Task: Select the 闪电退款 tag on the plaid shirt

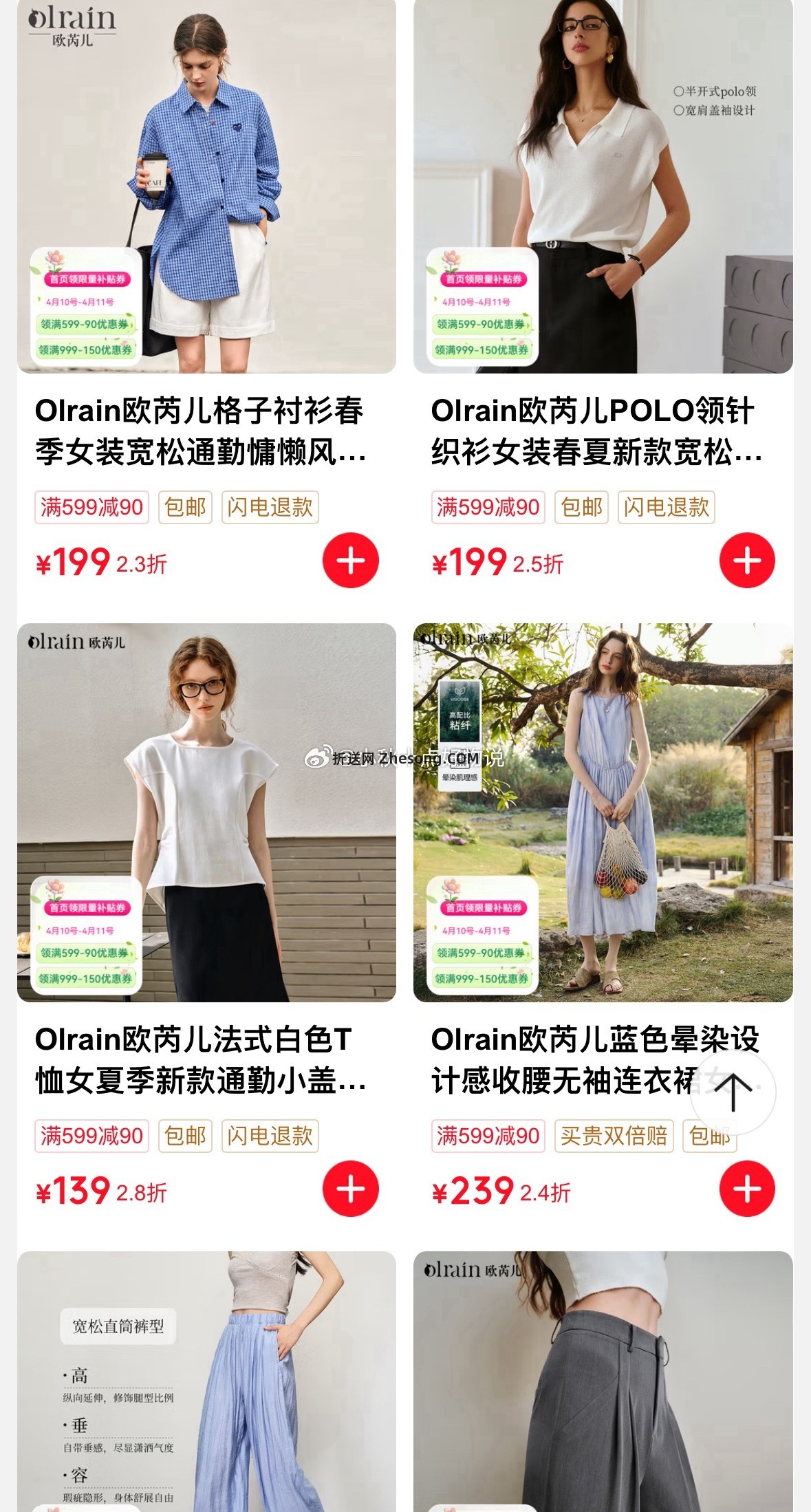Action: tap(271, 508)
